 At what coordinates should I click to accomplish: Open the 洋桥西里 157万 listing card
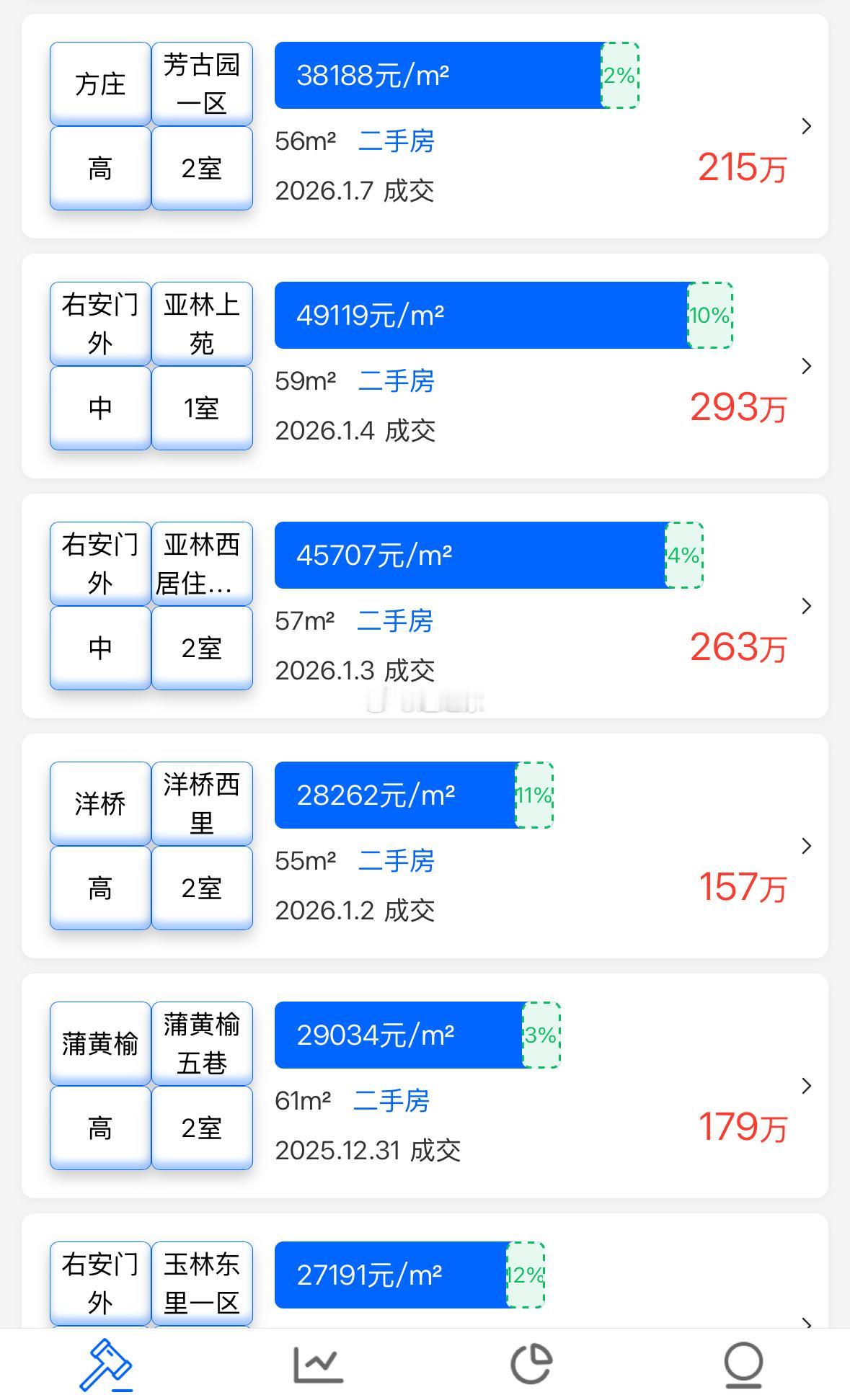425,846
